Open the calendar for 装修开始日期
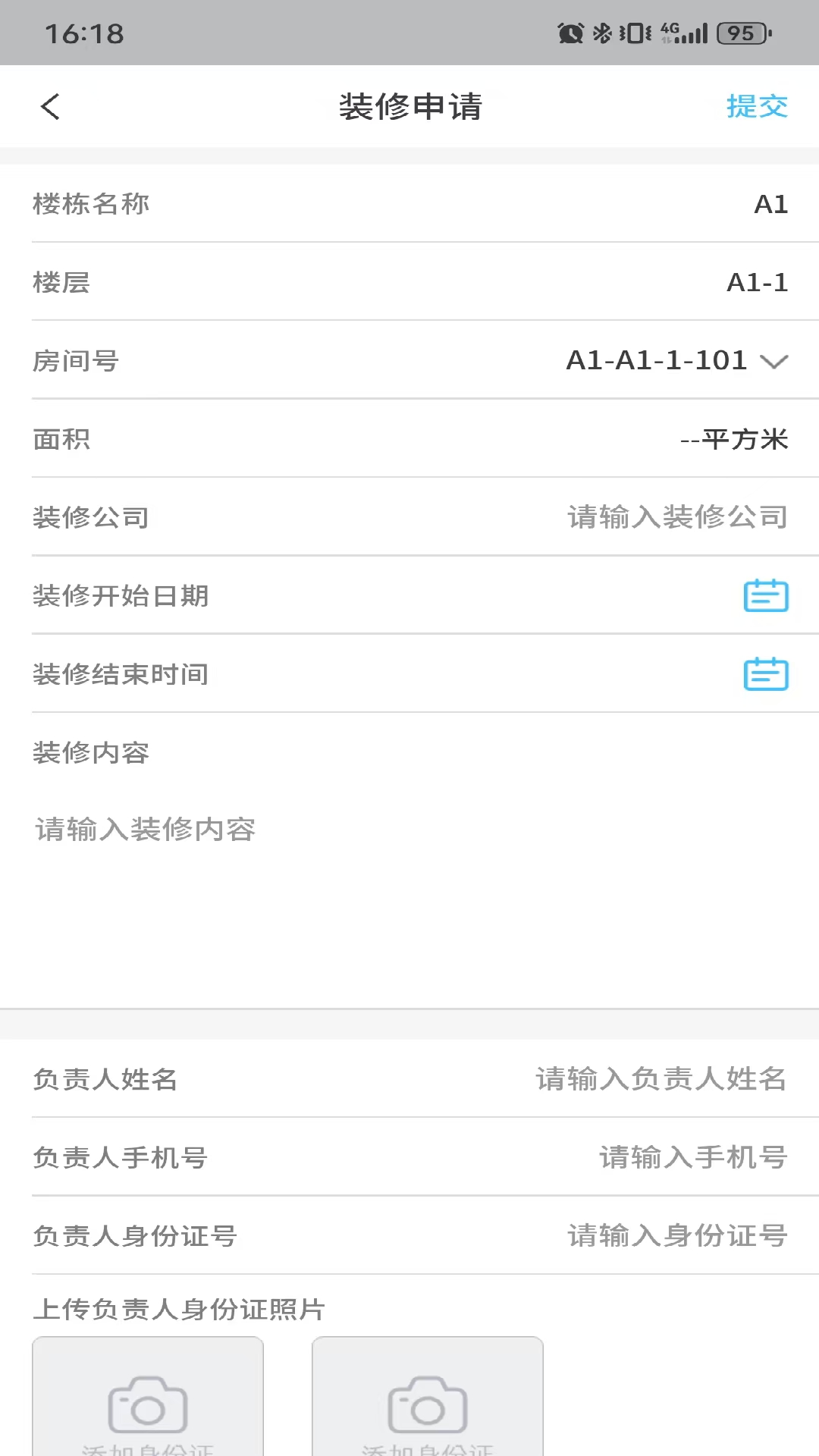The width and height of the screenshot is (819, 1456). (765, 596)
